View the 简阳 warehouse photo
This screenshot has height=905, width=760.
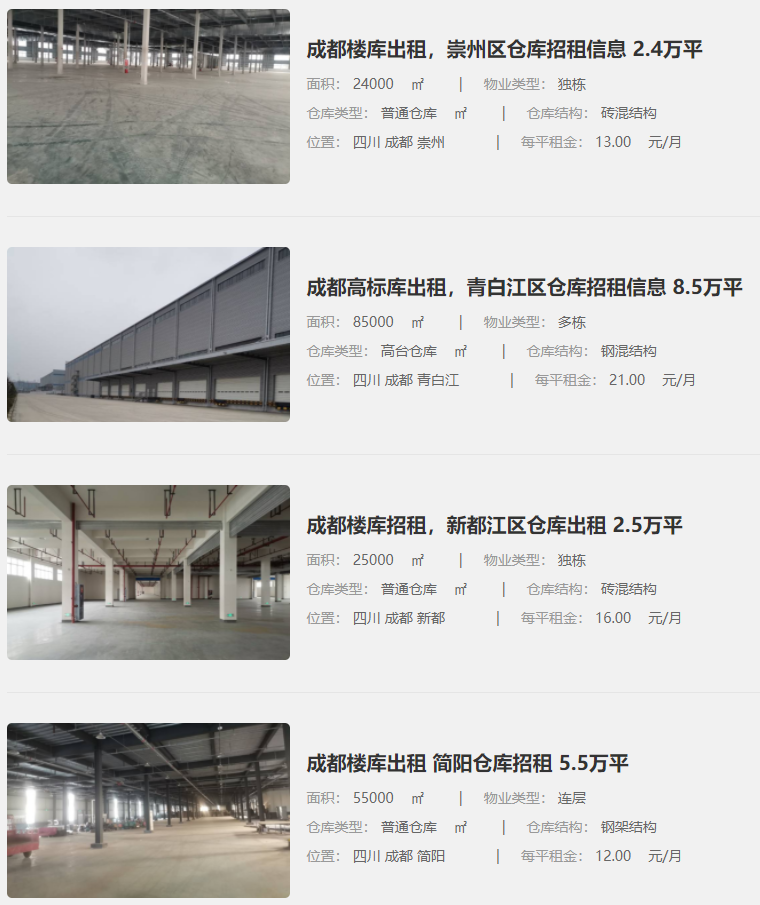click(x=148, y=811)
